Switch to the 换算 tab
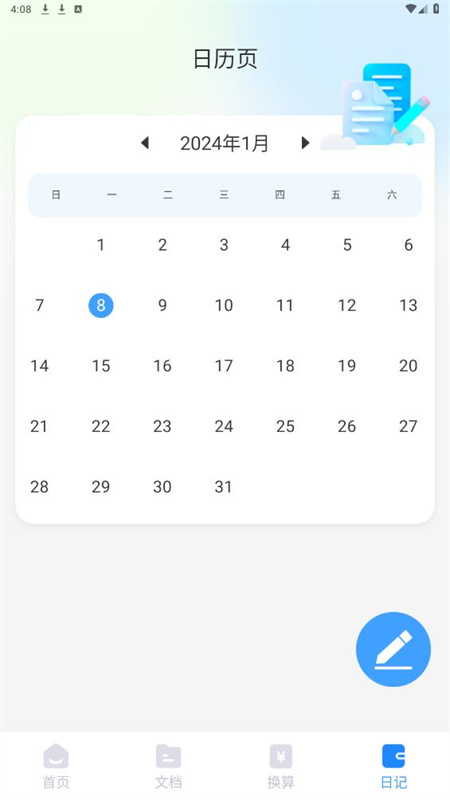 click(x=281, y=766)
